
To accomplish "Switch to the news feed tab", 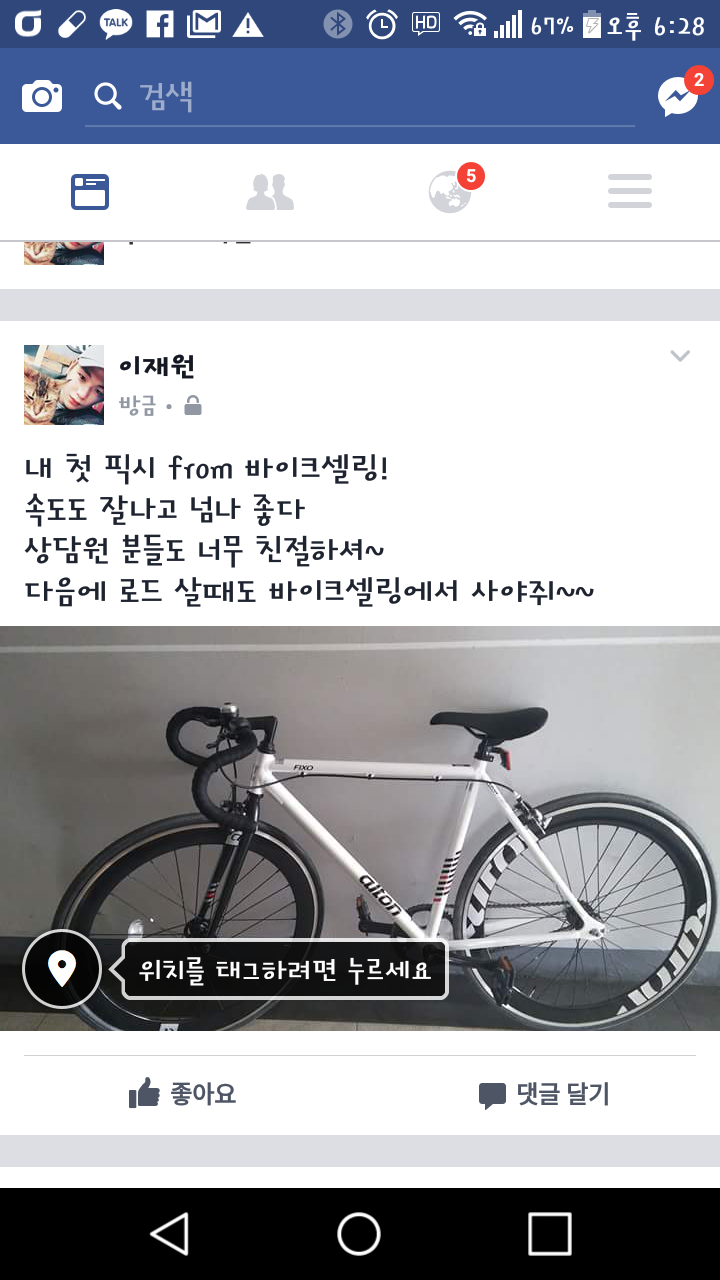I will [x=90, y=192].
